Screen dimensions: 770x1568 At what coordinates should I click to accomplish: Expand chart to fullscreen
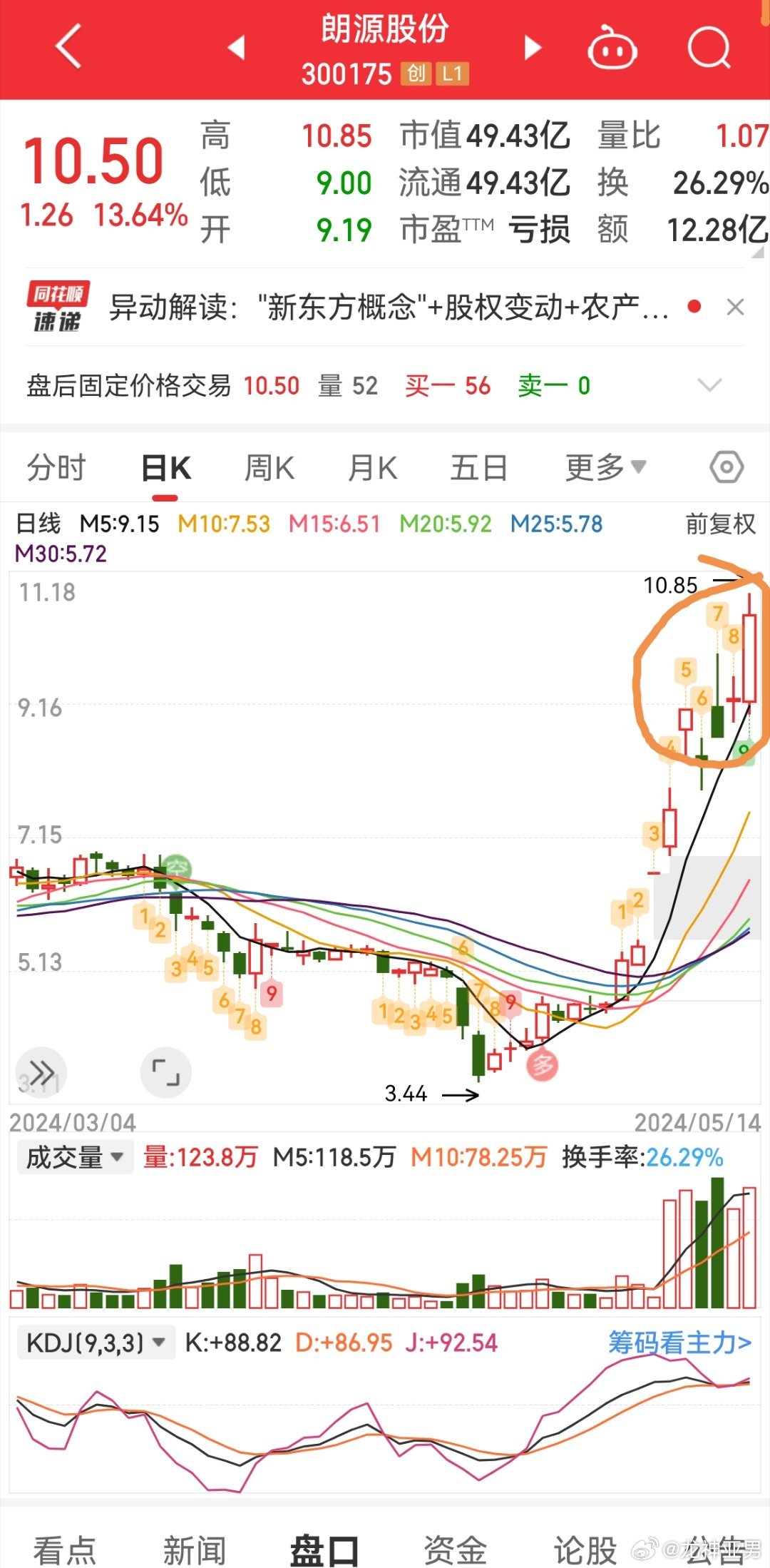[x=165, y=1072]
